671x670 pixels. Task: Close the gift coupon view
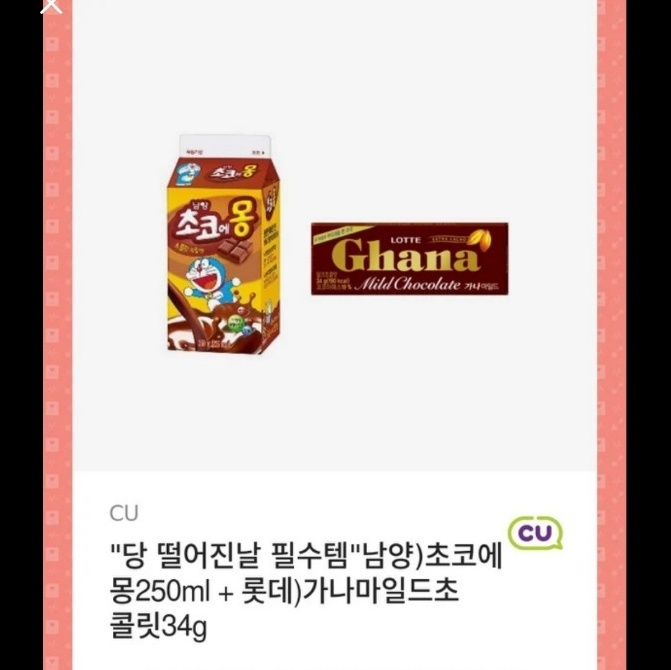pos(50,4)
